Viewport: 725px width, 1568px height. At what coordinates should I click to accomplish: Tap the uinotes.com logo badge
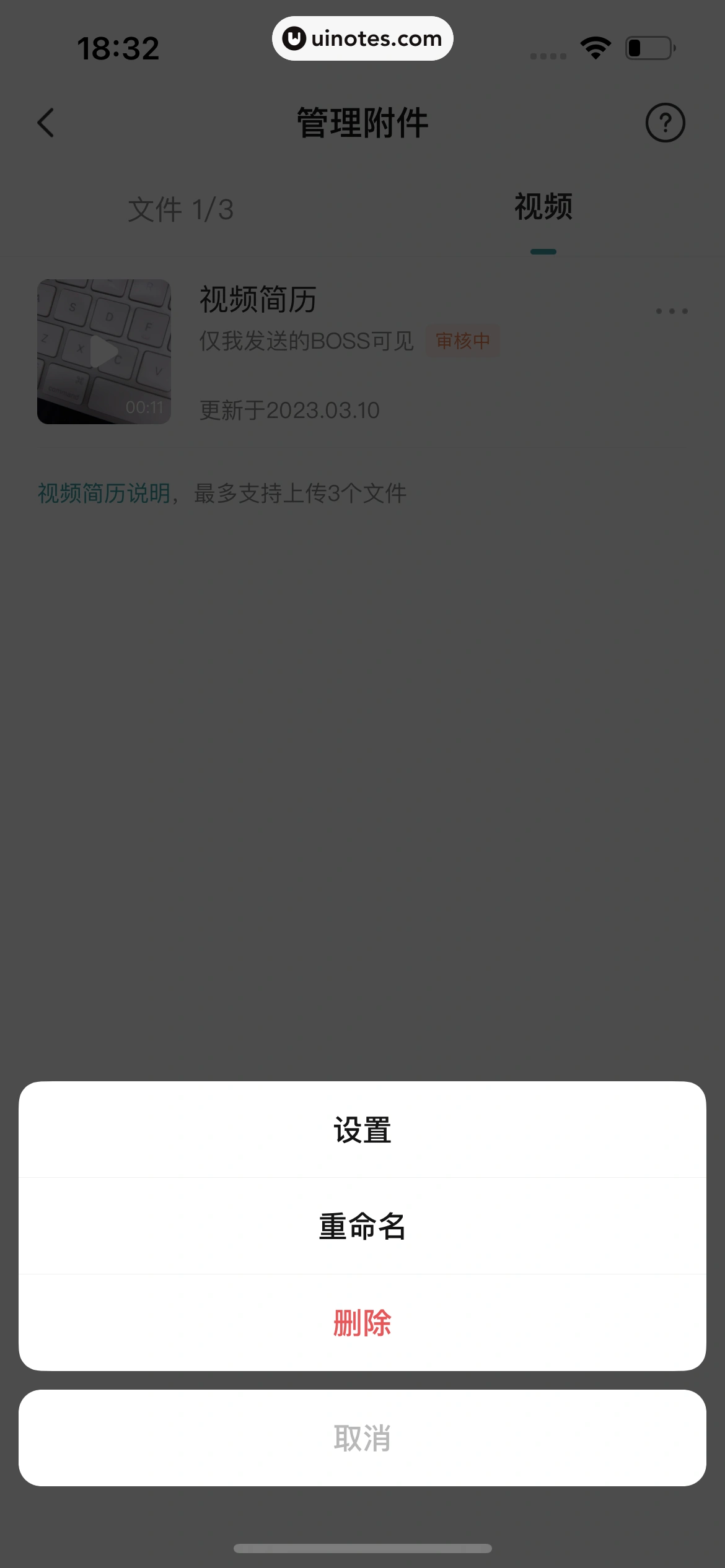coord(362,38)
